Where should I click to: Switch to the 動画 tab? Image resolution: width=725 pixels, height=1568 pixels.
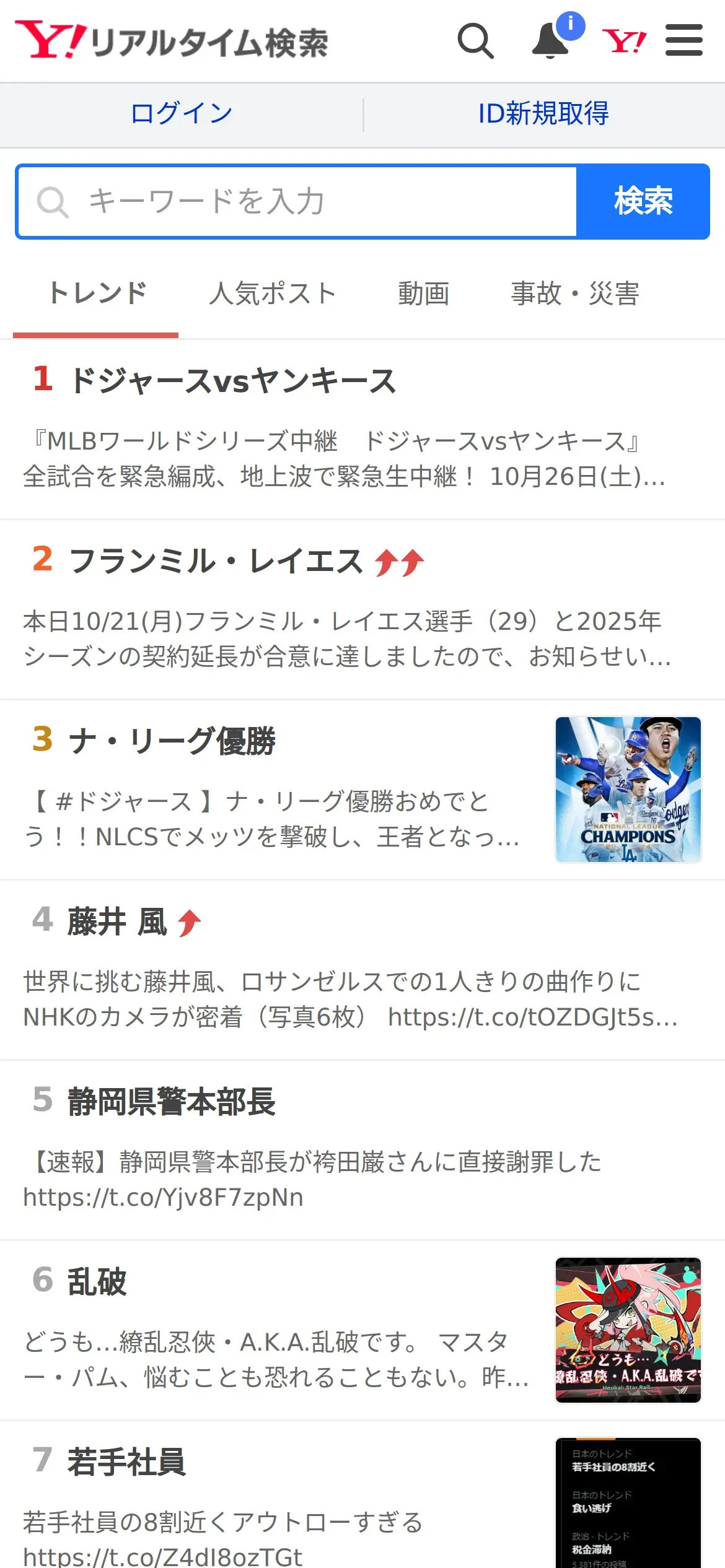coord(424,294)
